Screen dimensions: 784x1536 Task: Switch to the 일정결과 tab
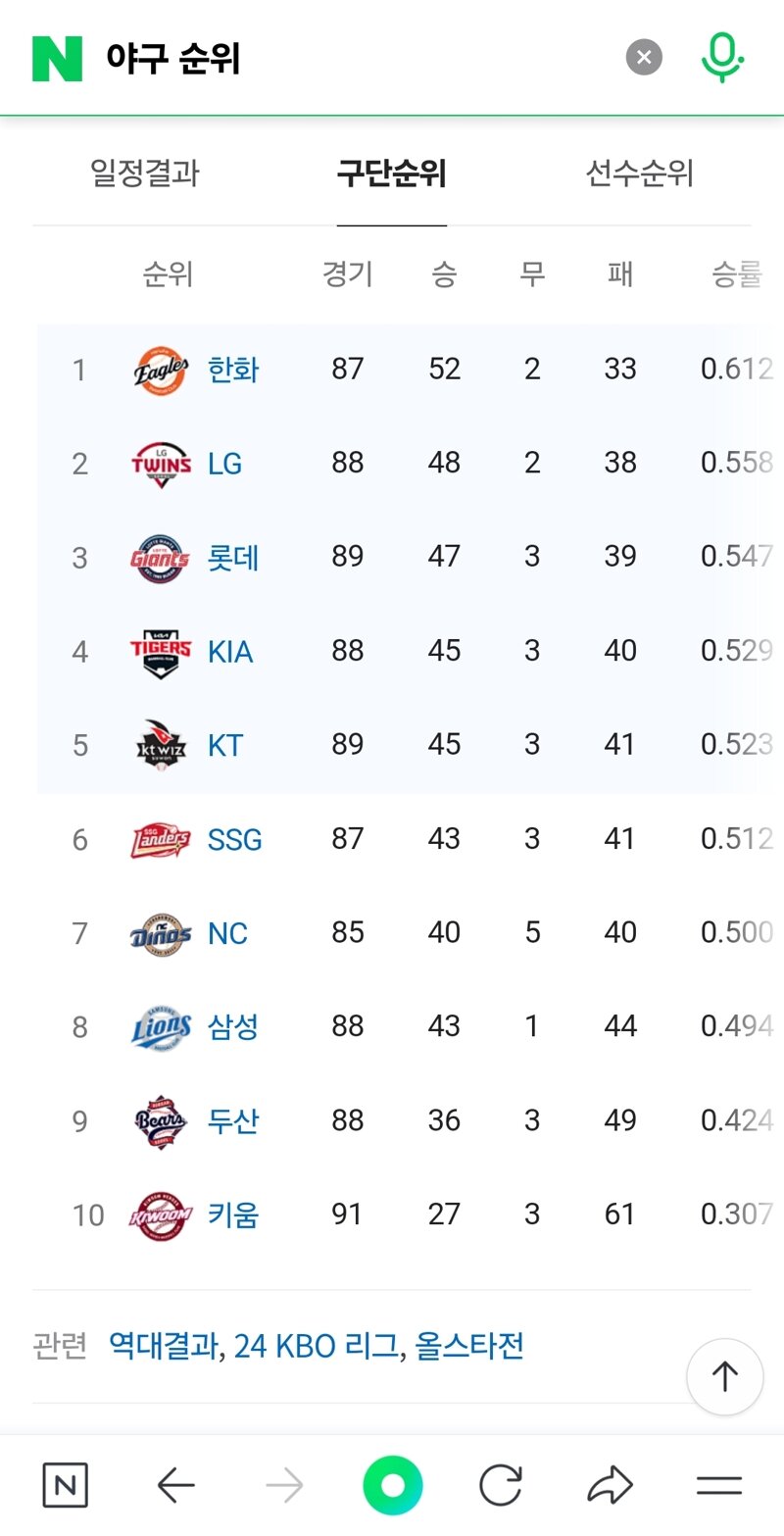145,173
